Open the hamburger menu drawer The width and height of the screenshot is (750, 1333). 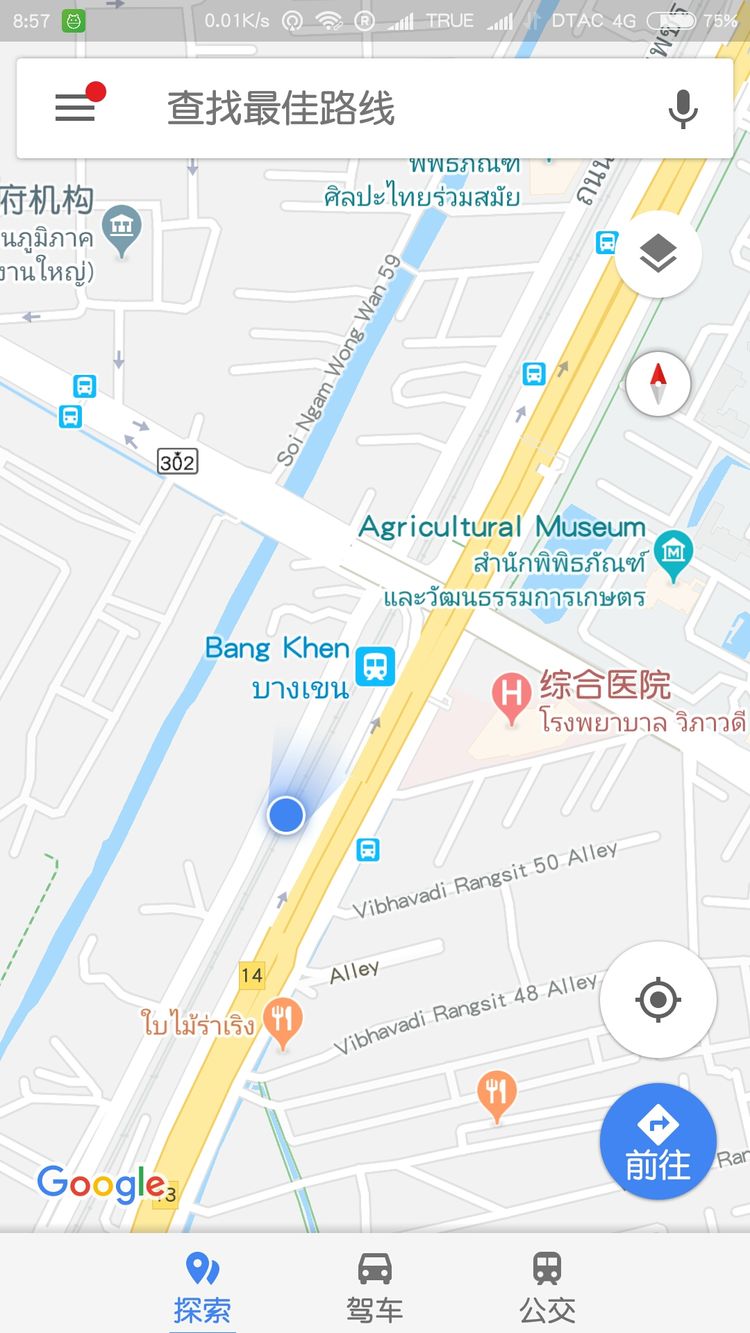tap(75, 107)
